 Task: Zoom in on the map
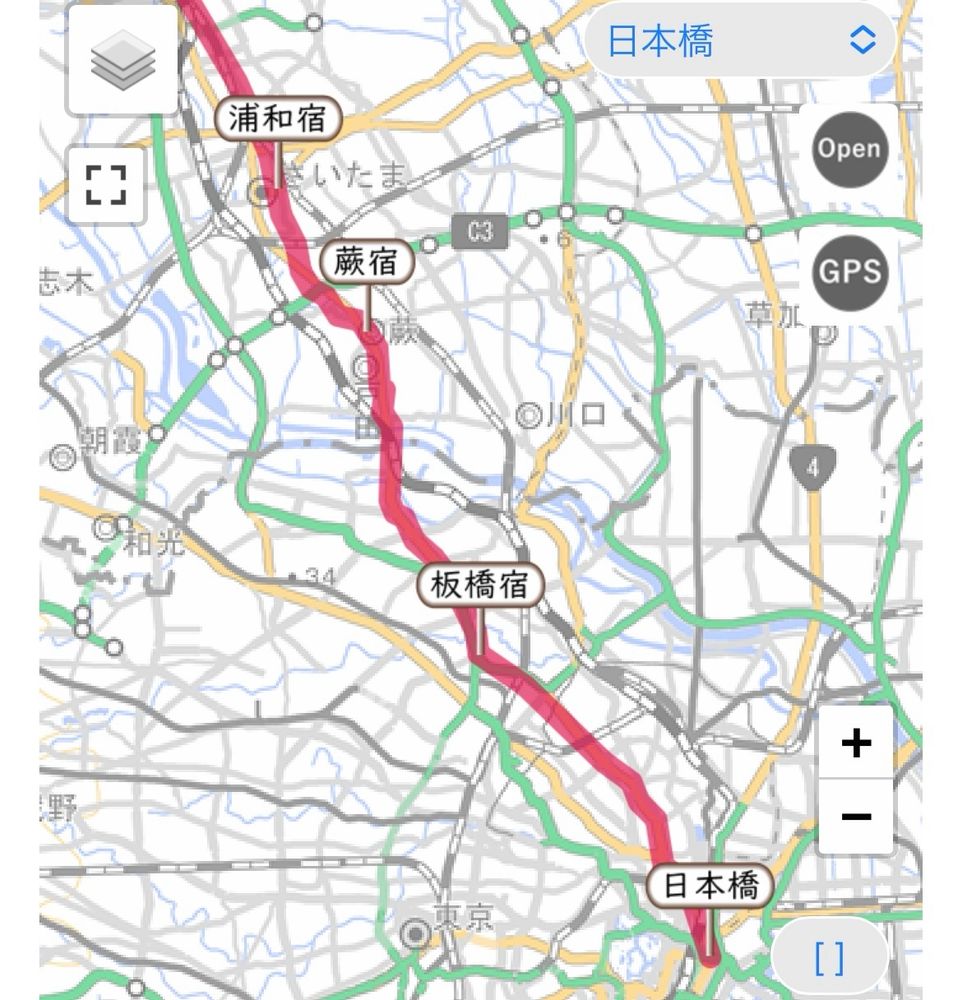tap(856, 743)
